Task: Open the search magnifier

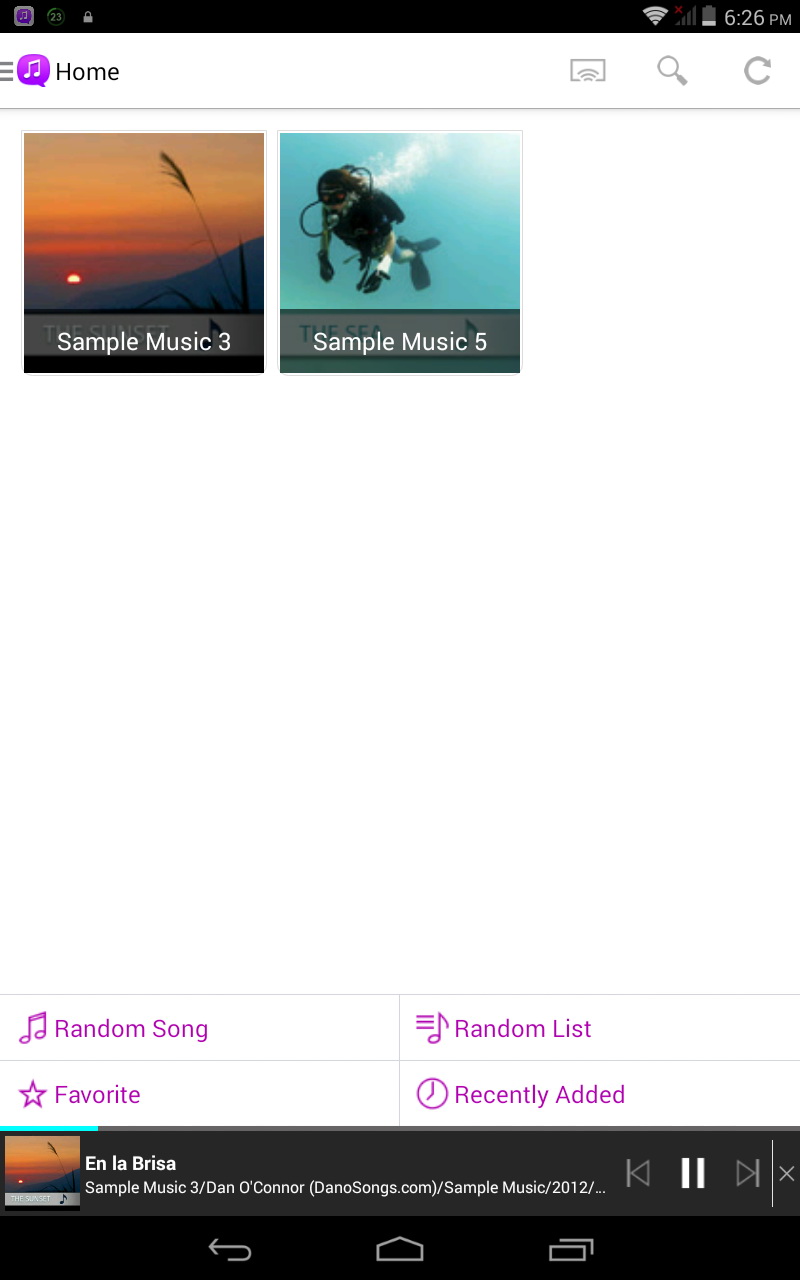Action: click(x=672, y=71)
